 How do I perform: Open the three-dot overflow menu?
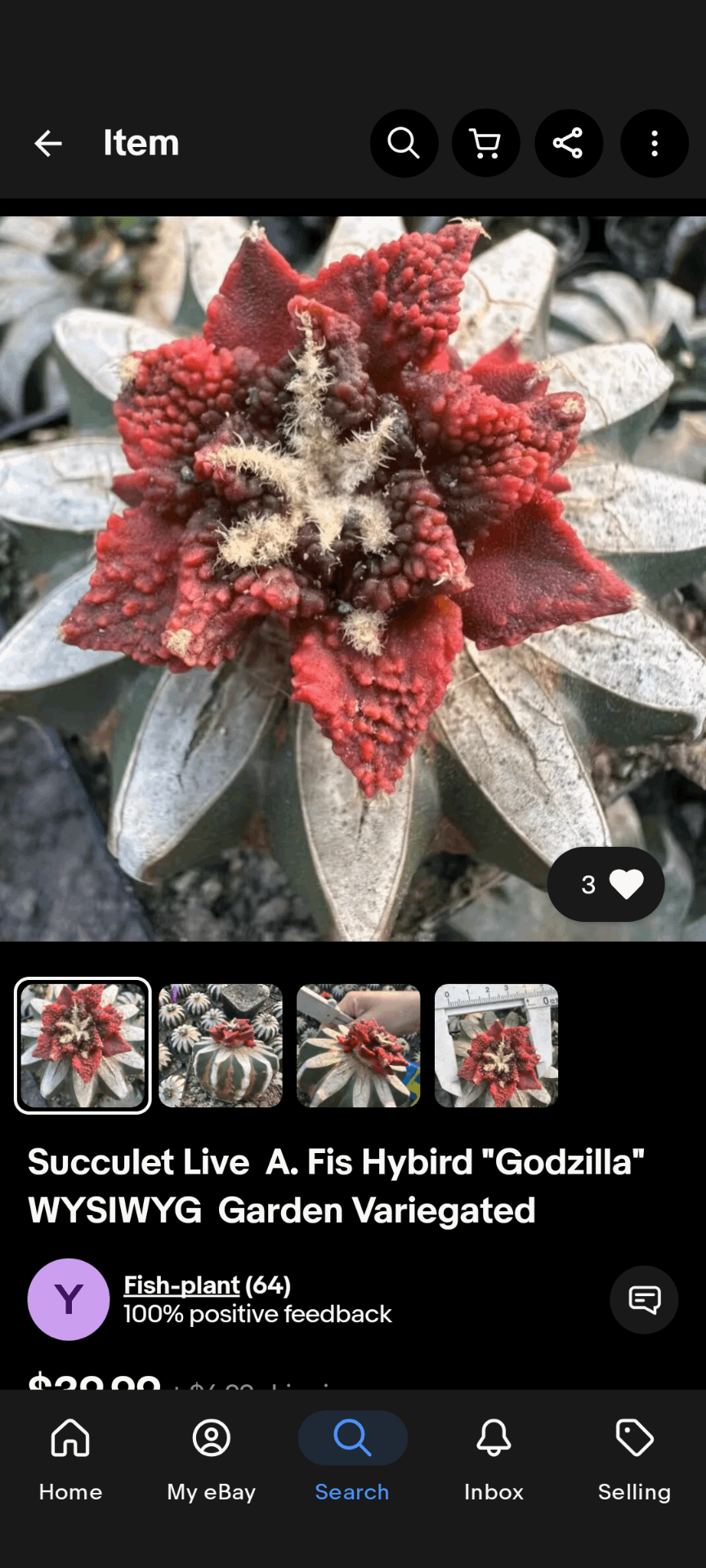(x=655, y=144)
